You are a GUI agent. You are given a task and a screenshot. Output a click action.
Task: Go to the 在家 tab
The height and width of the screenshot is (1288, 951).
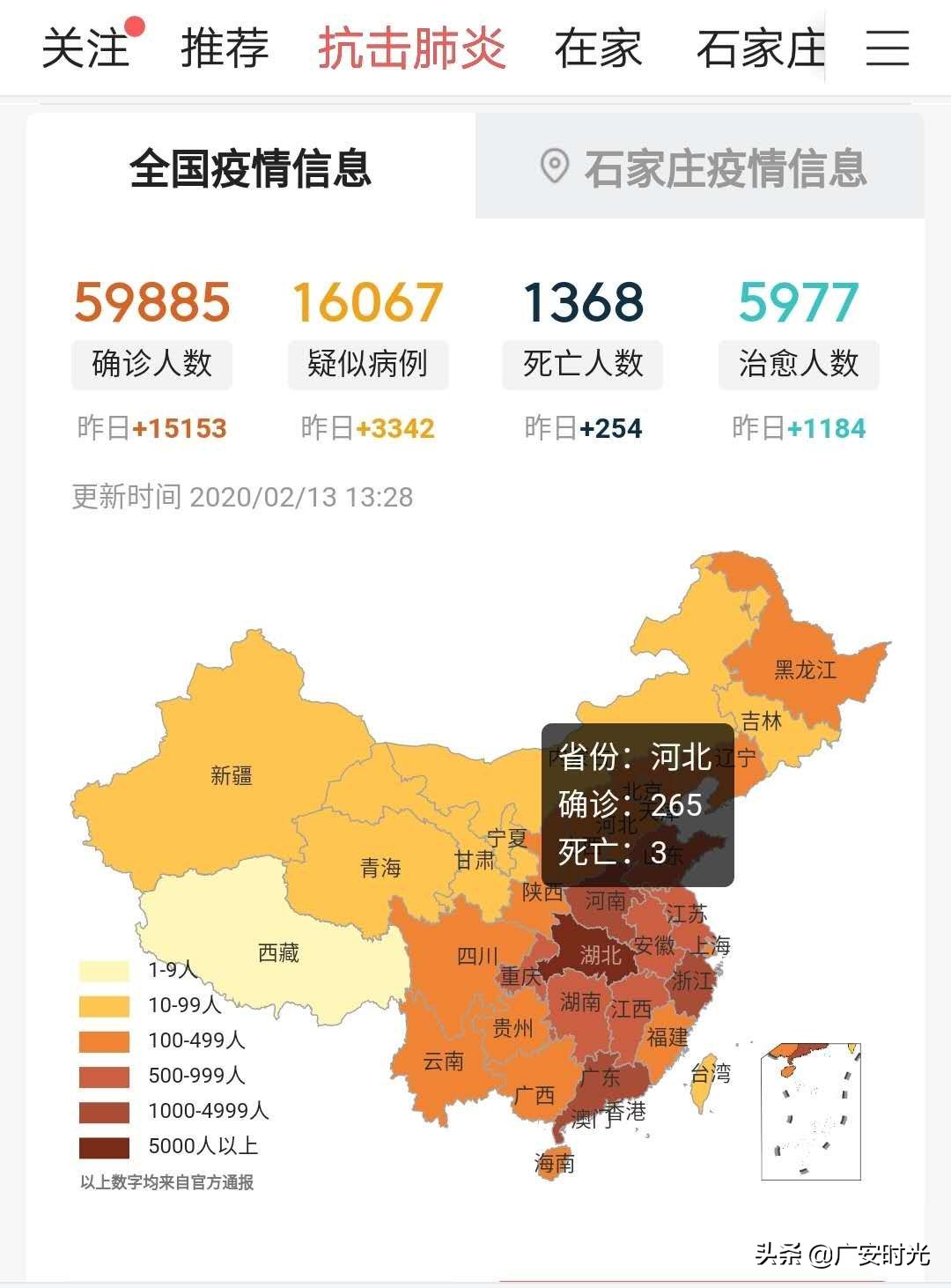[x=598, y=48]
